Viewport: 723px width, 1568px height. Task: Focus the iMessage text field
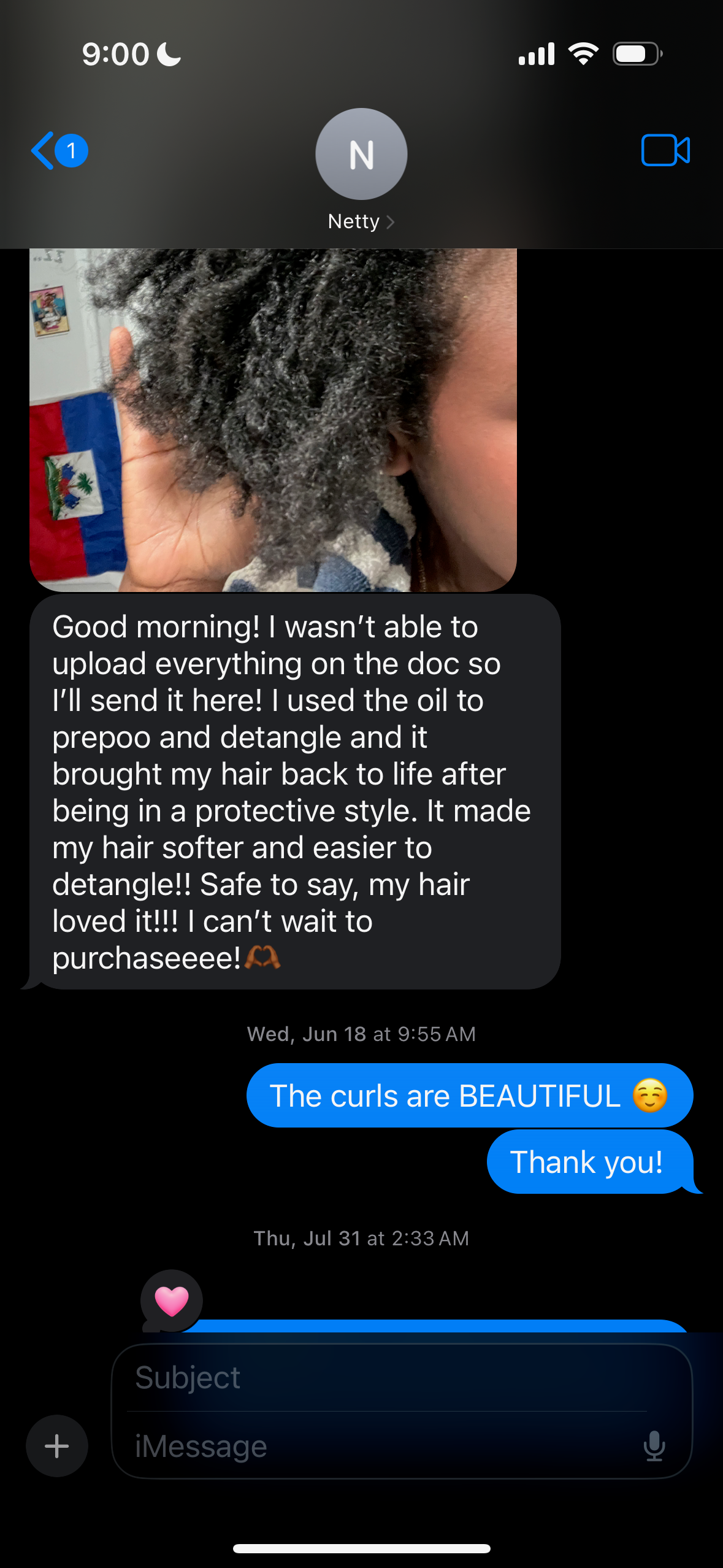coord(380,1447)
